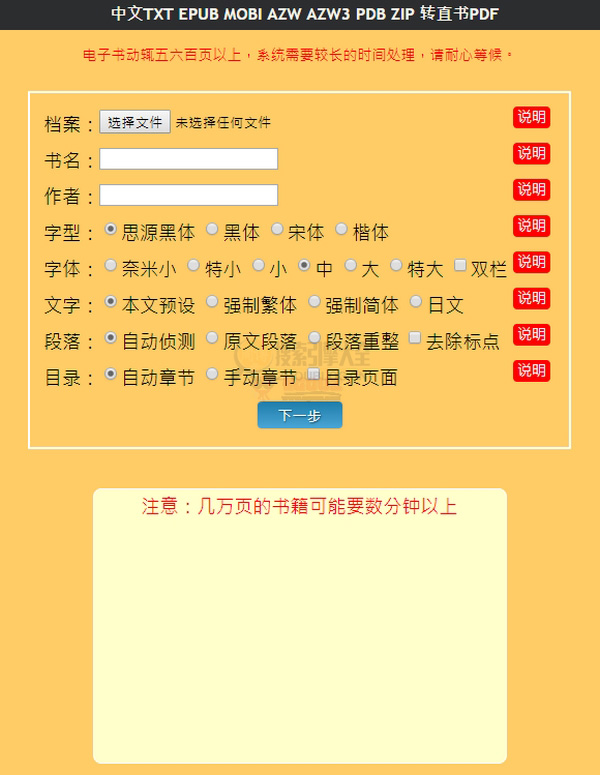Select the 黑体 font option

(x=212, y=230)
